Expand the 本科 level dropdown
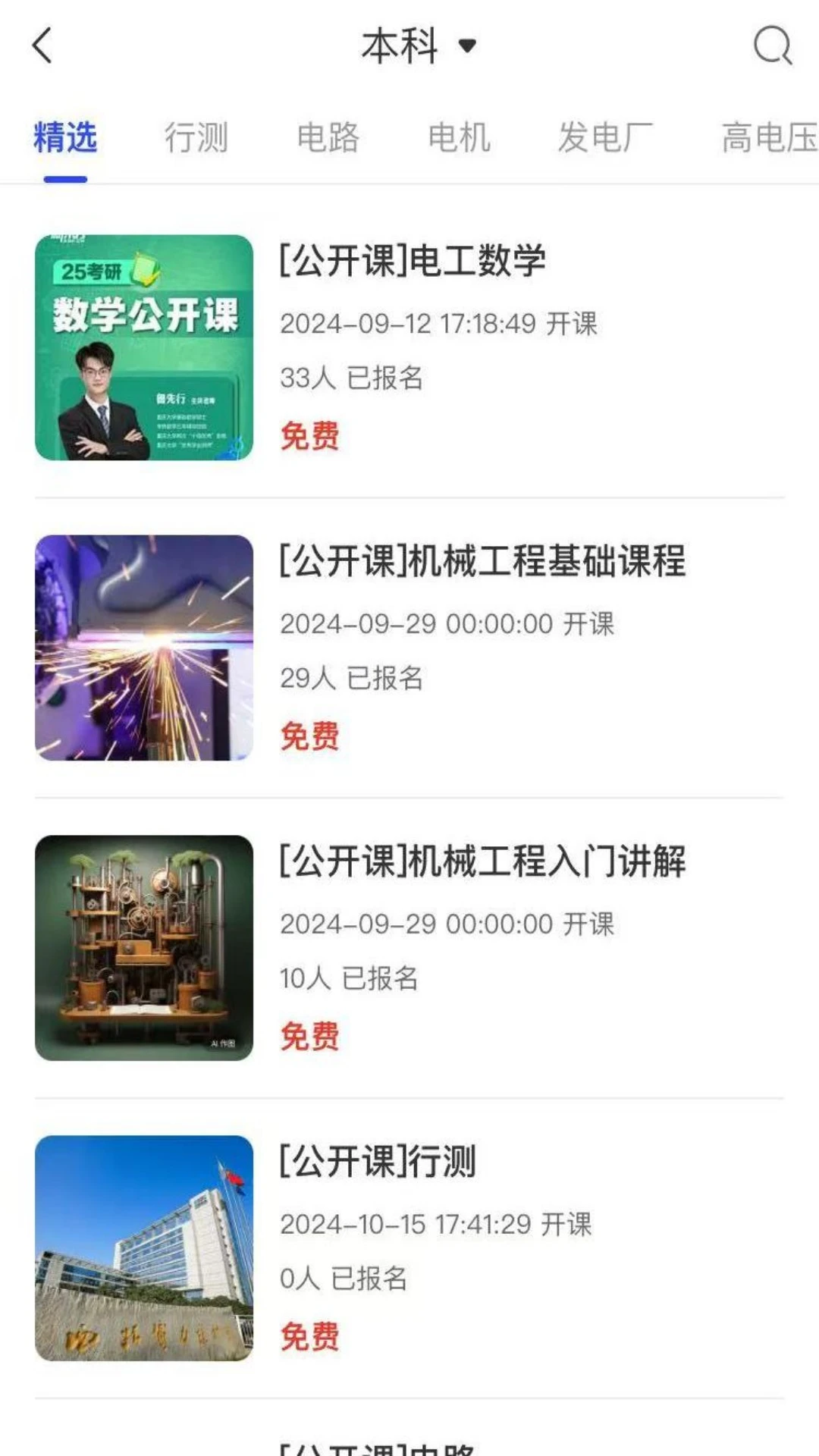The image size is (819, 1456). click(x=419, y=45)
